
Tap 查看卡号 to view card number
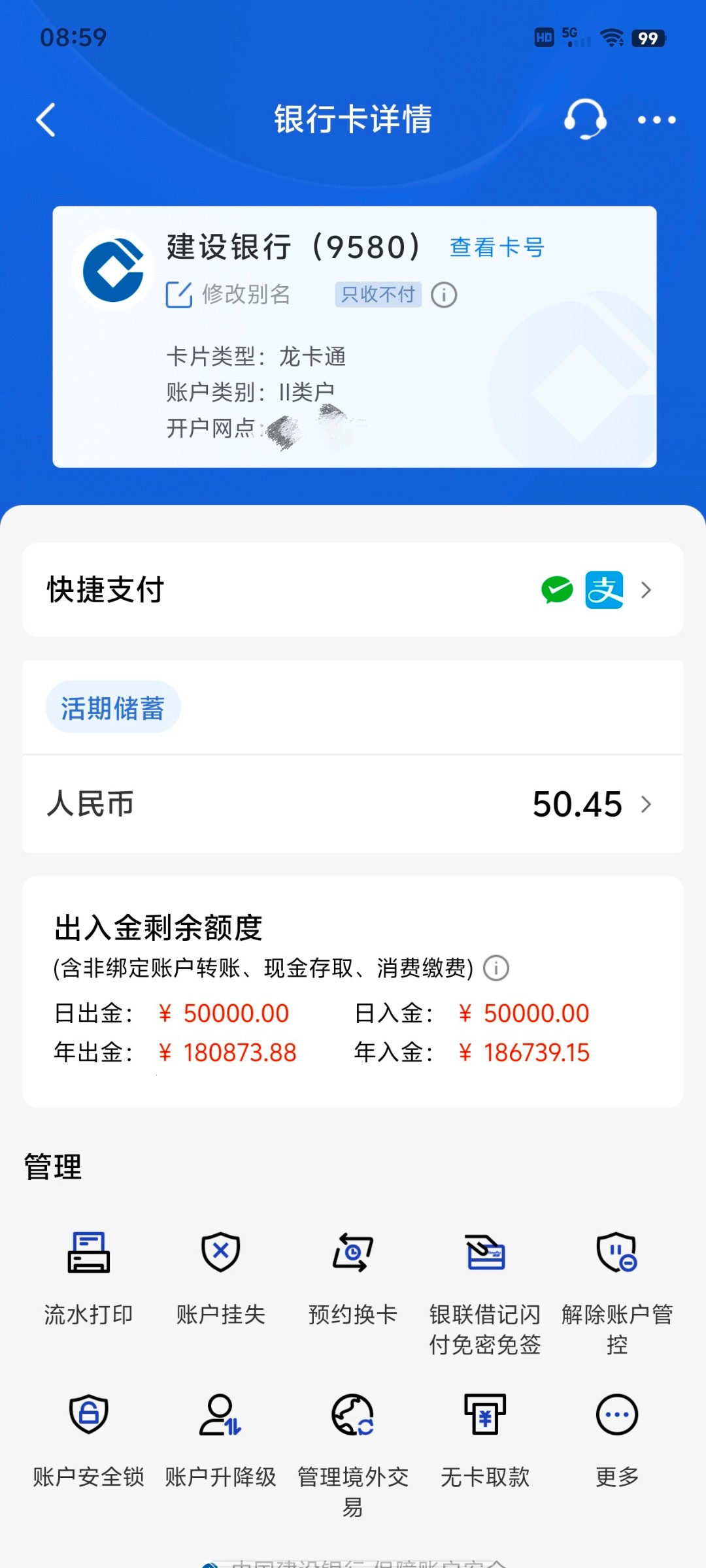(x=497, y=248)
